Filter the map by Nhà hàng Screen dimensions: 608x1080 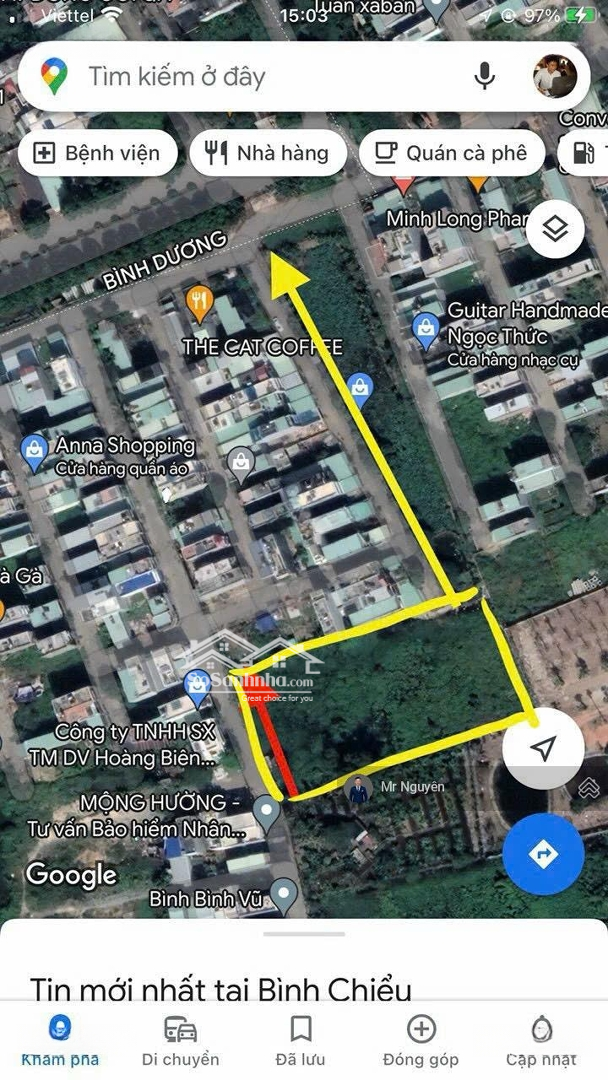267,153
